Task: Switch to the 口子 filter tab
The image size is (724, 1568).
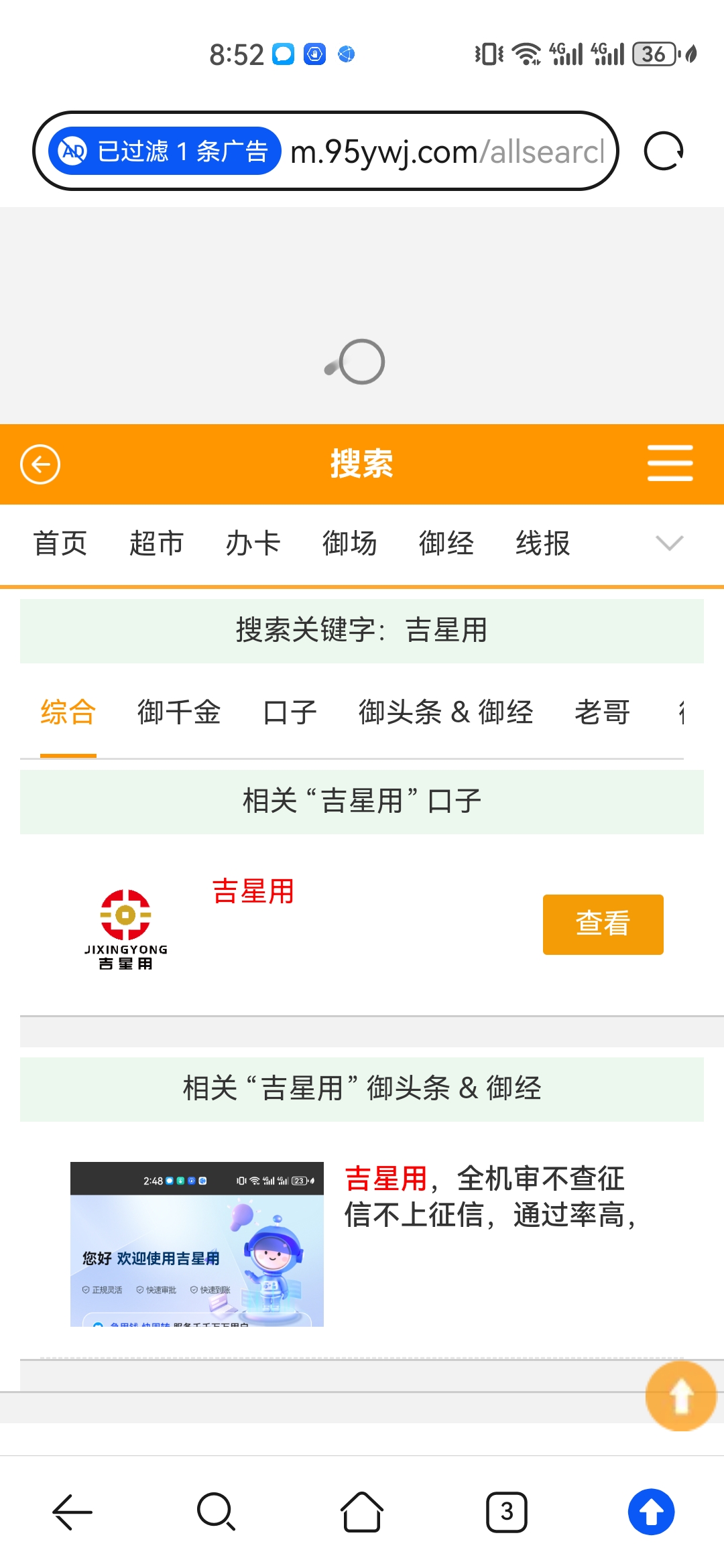Action: [290, 712]
